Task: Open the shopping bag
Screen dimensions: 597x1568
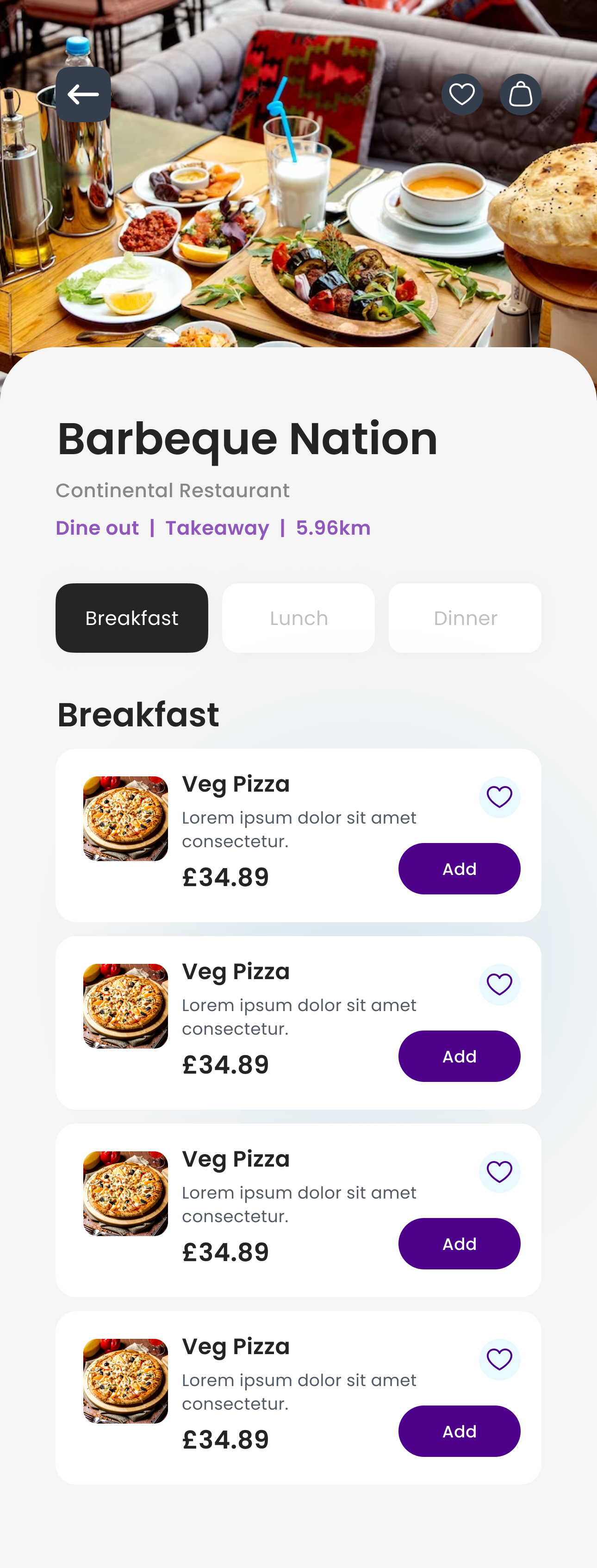Action: [520, 94]
